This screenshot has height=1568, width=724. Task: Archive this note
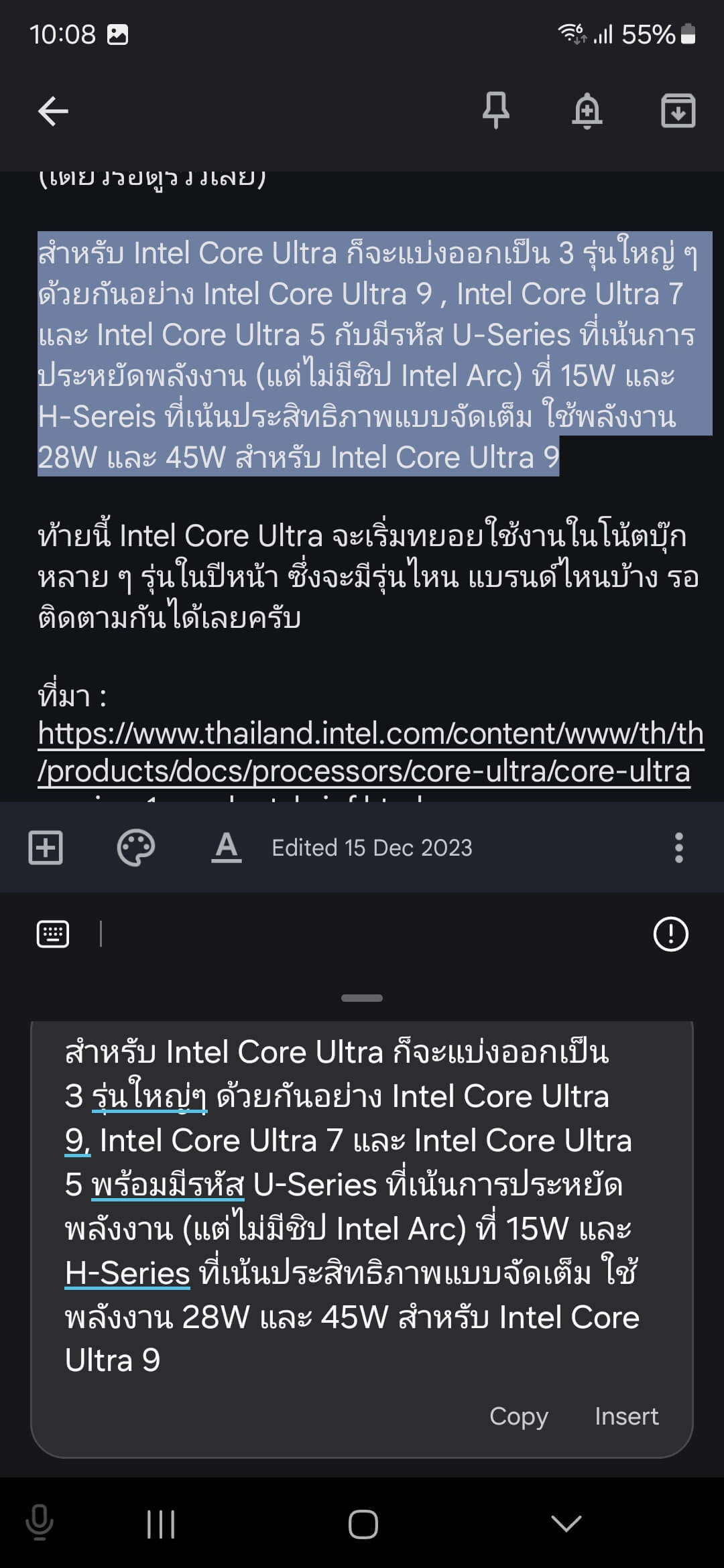(678, 111)
